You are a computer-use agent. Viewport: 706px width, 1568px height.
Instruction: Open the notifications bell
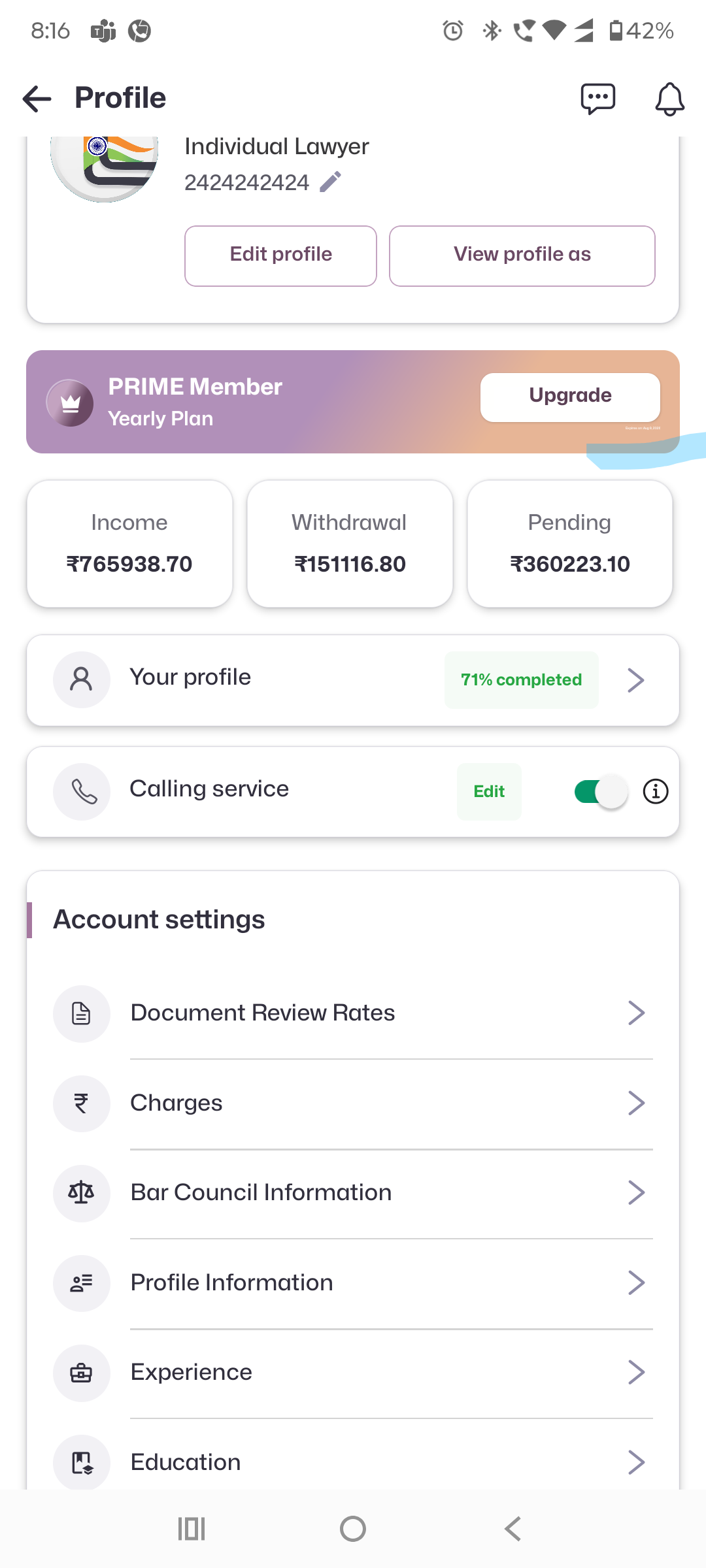coord(669,99)
